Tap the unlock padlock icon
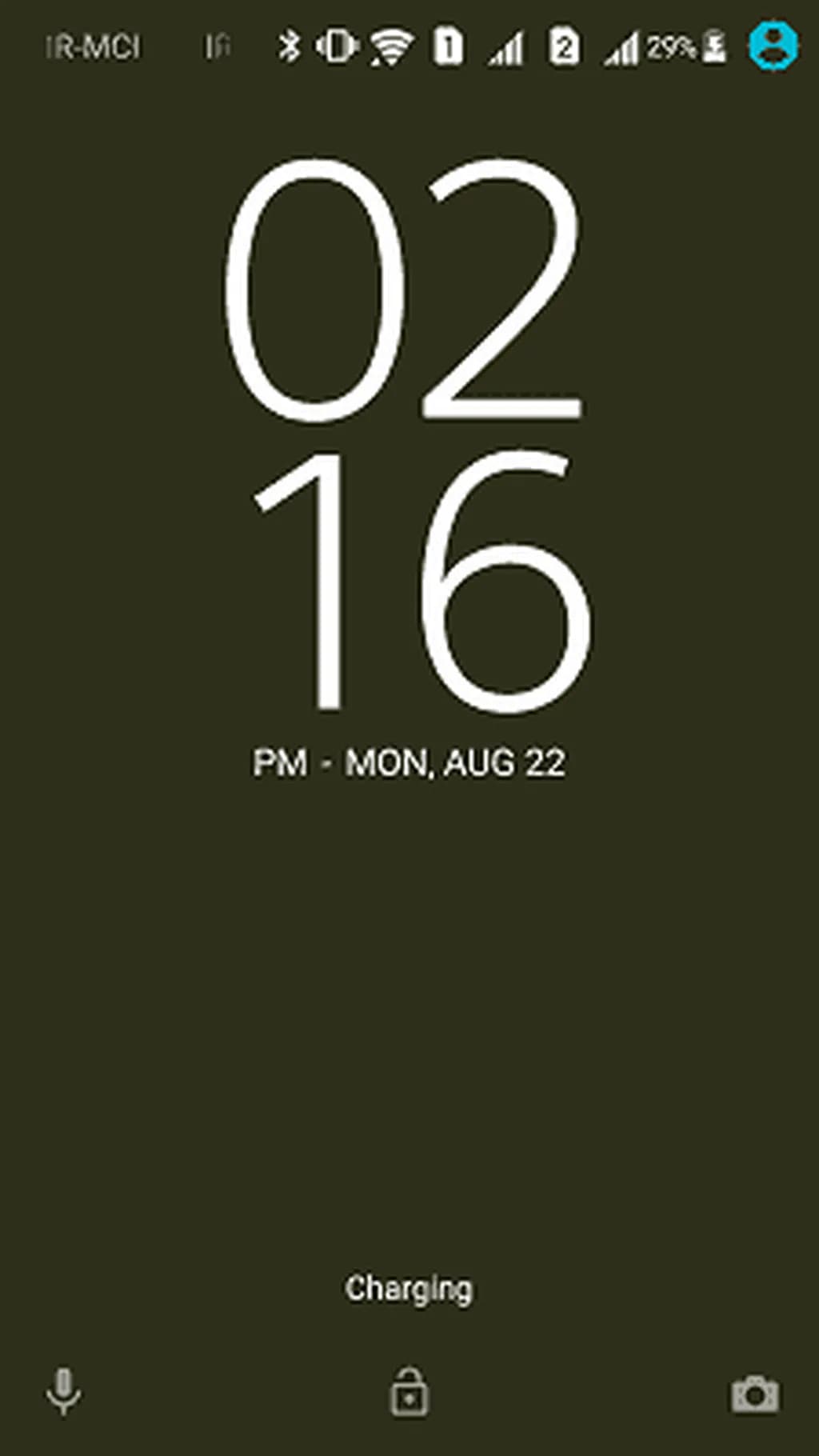Image resolution: width=819 pixels, height=1456 pixels. coord(409,1393)
